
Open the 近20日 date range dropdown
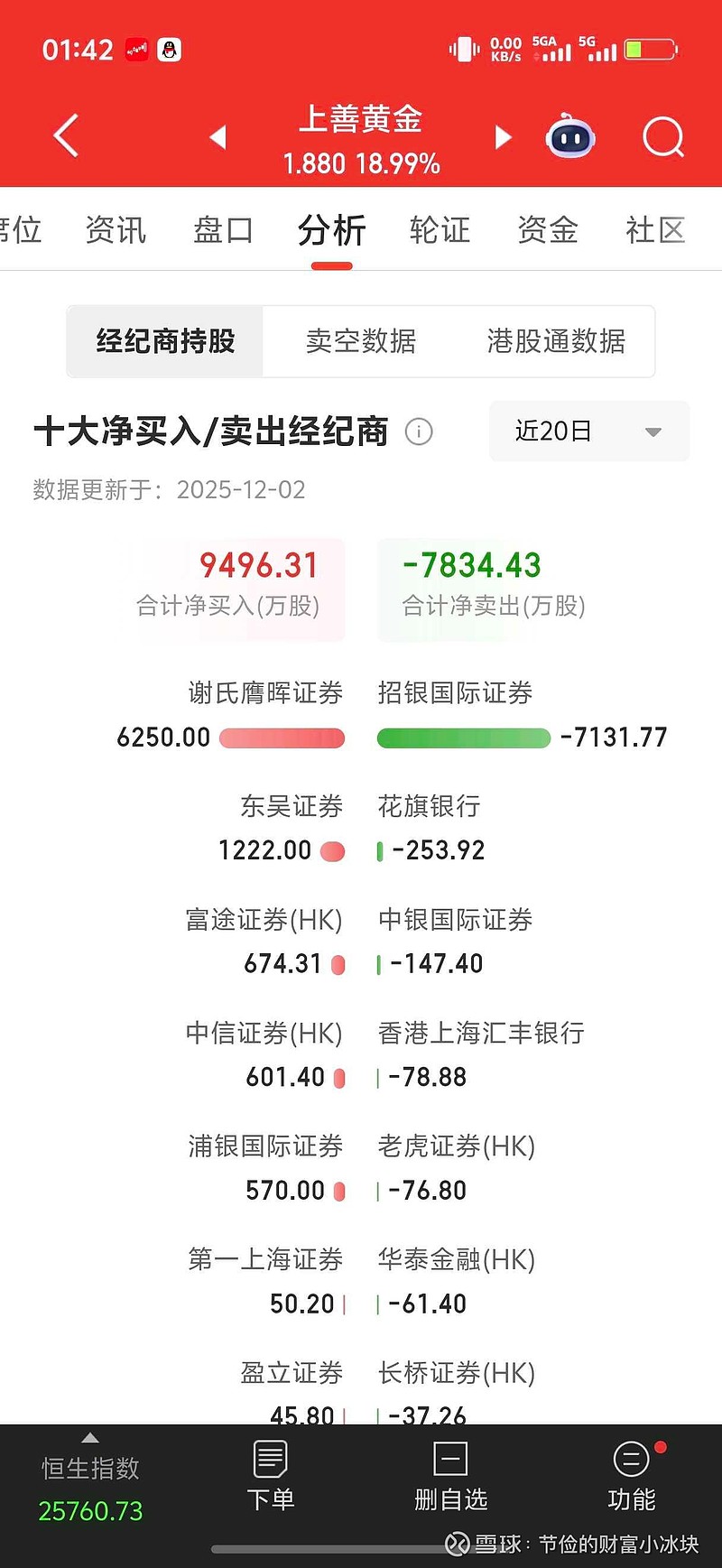tap(588, 431)
